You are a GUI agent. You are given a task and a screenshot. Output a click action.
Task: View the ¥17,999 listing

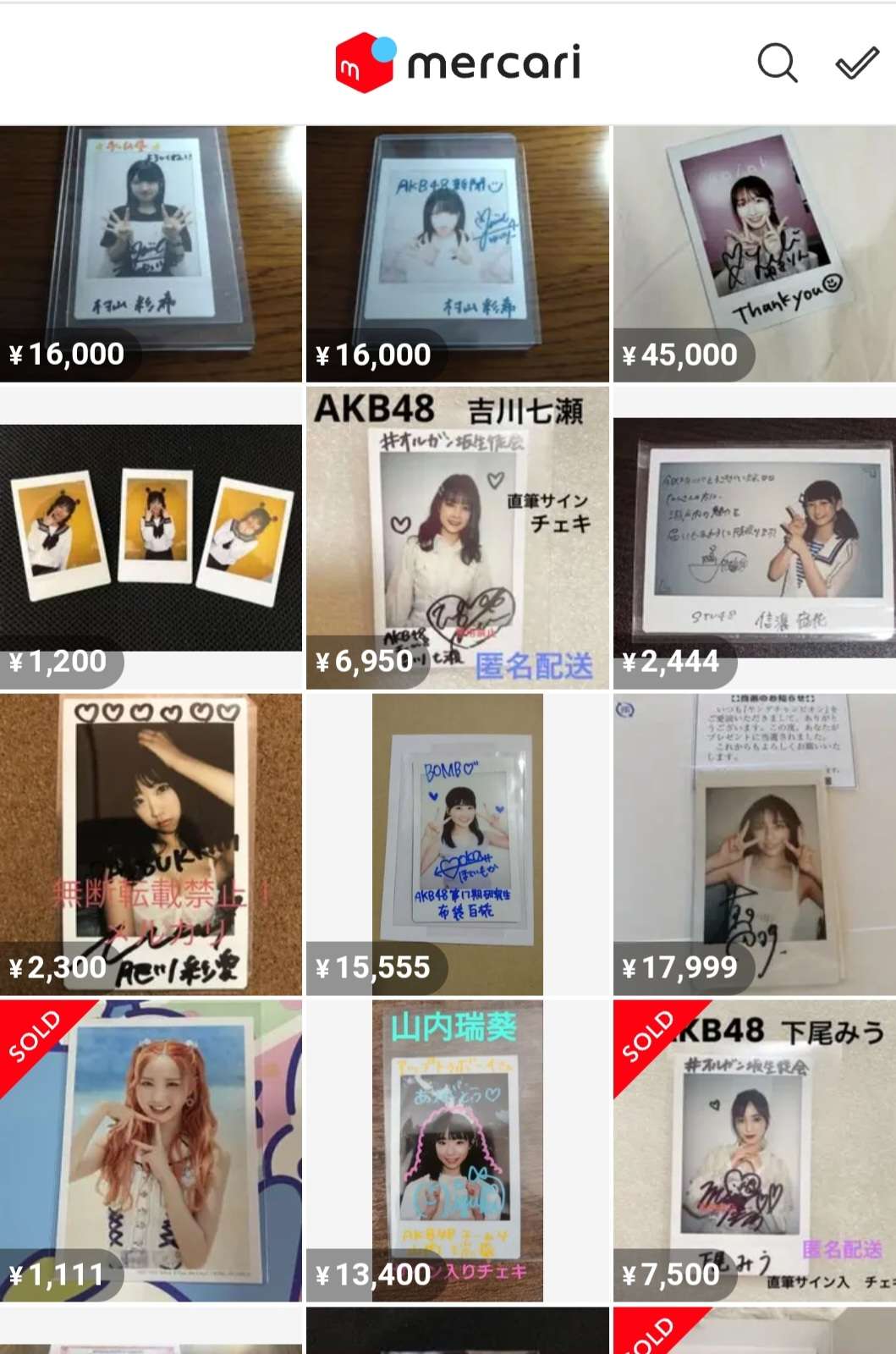(754, 844)
